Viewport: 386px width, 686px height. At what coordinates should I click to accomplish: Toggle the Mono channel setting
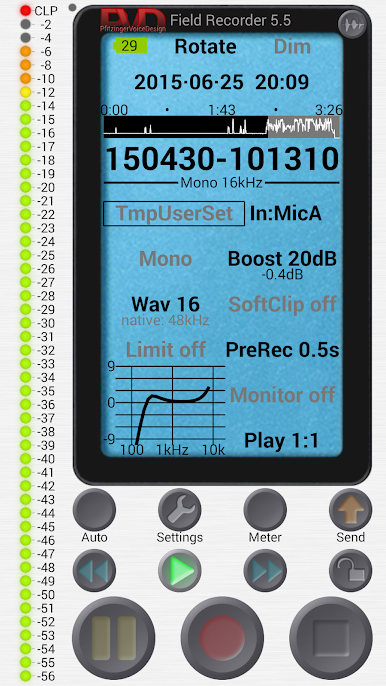165,259
